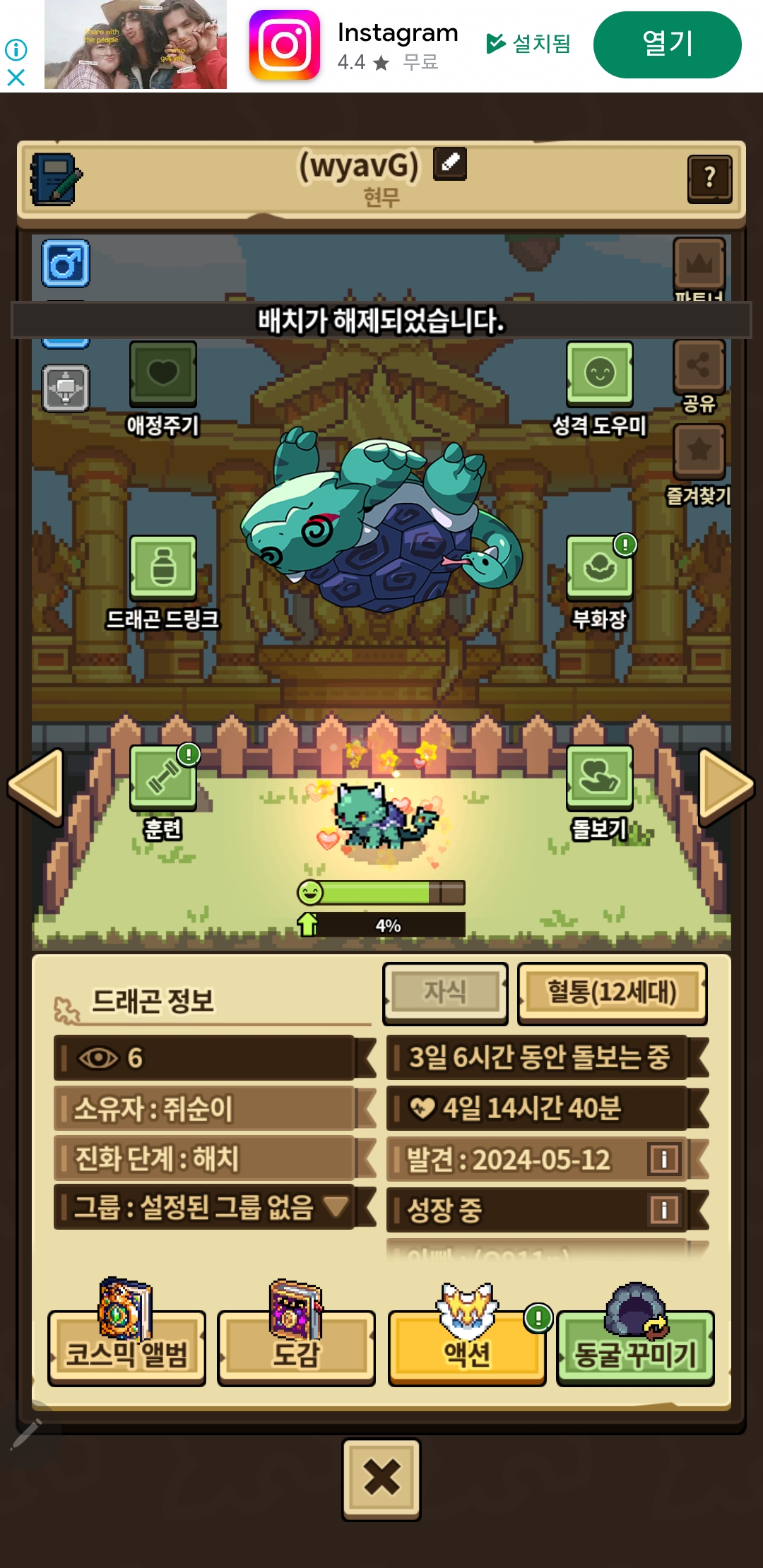
Task: Edit the dragon name (wyavG)
Action: [450, 164]
